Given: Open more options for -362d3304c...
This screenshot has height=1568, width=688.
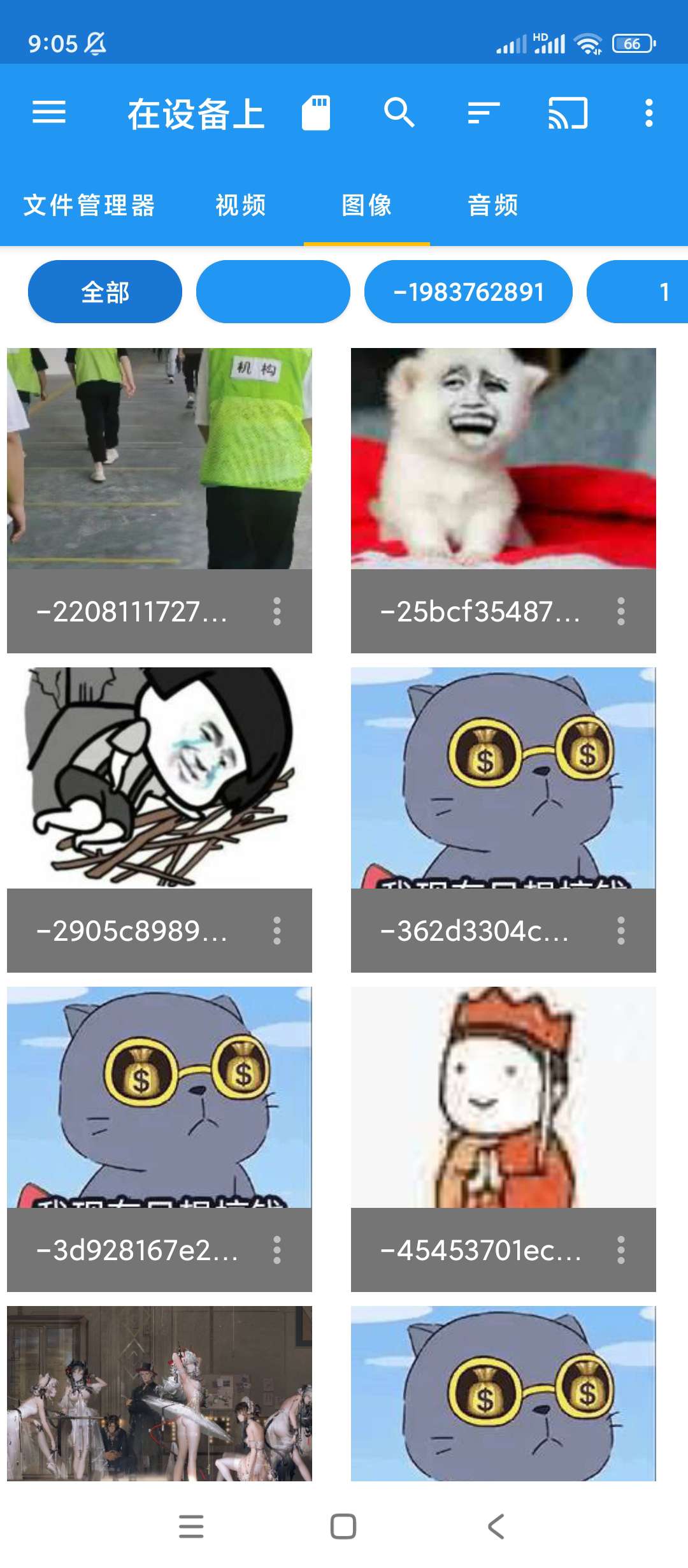Looking at the screenshot, I should (621, 931).
